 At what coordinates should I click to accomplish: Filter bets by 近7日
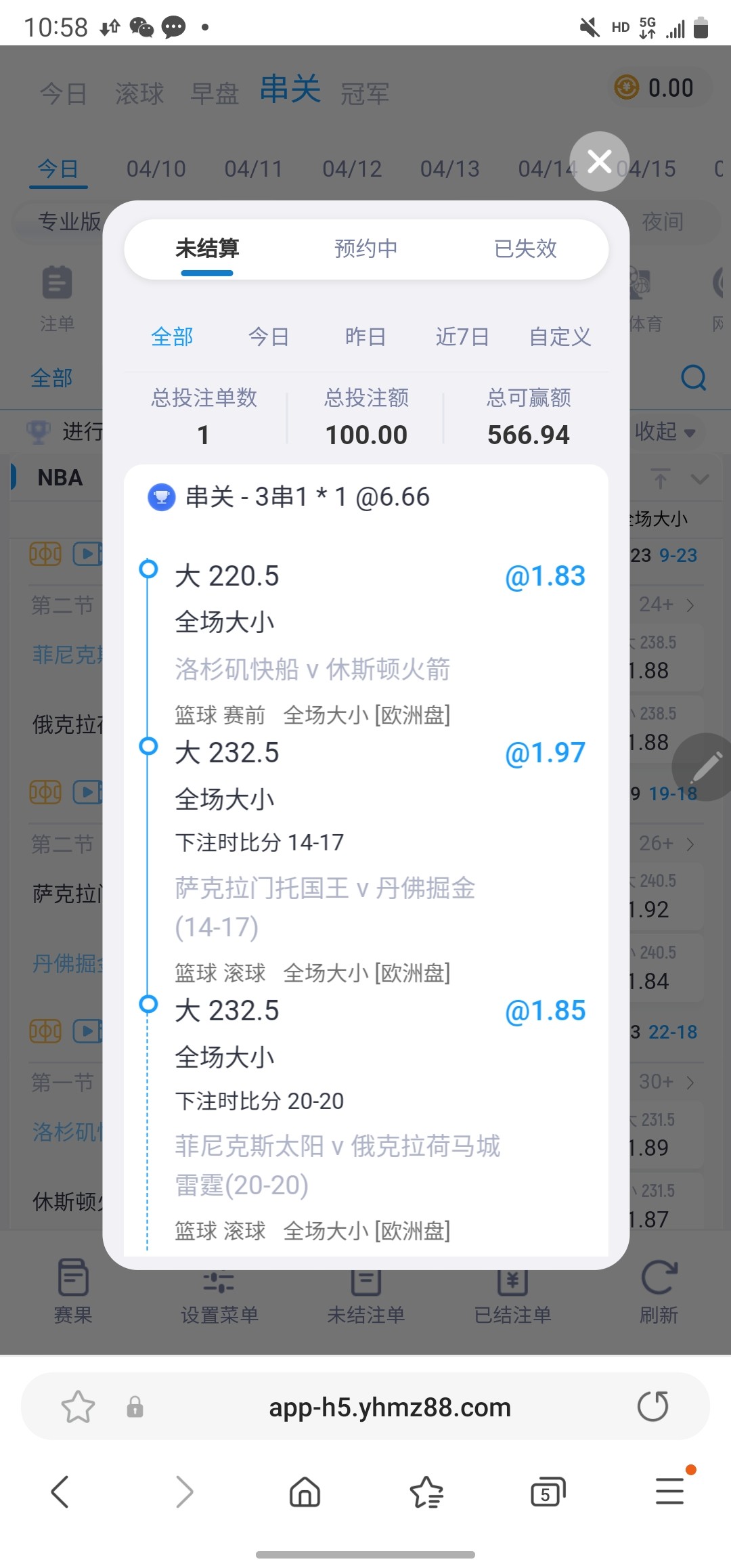pos(462,336)
